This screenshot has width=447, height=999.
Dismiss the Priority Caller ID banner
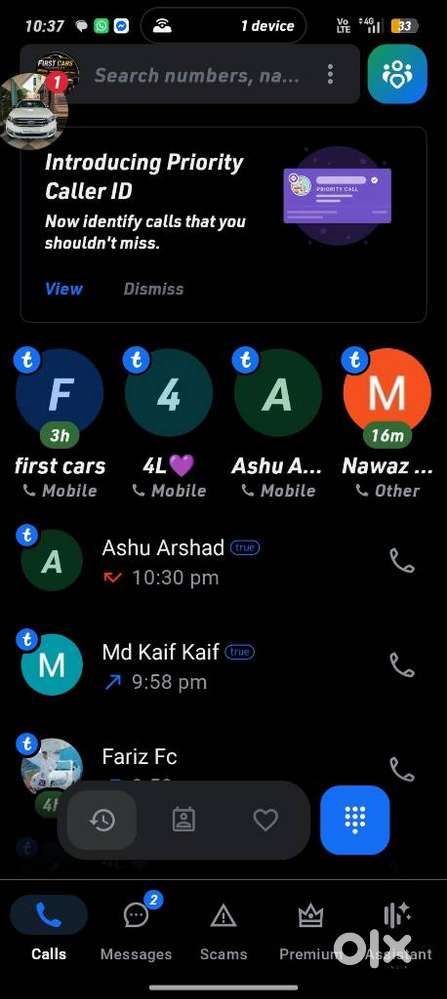click(153, 289)
